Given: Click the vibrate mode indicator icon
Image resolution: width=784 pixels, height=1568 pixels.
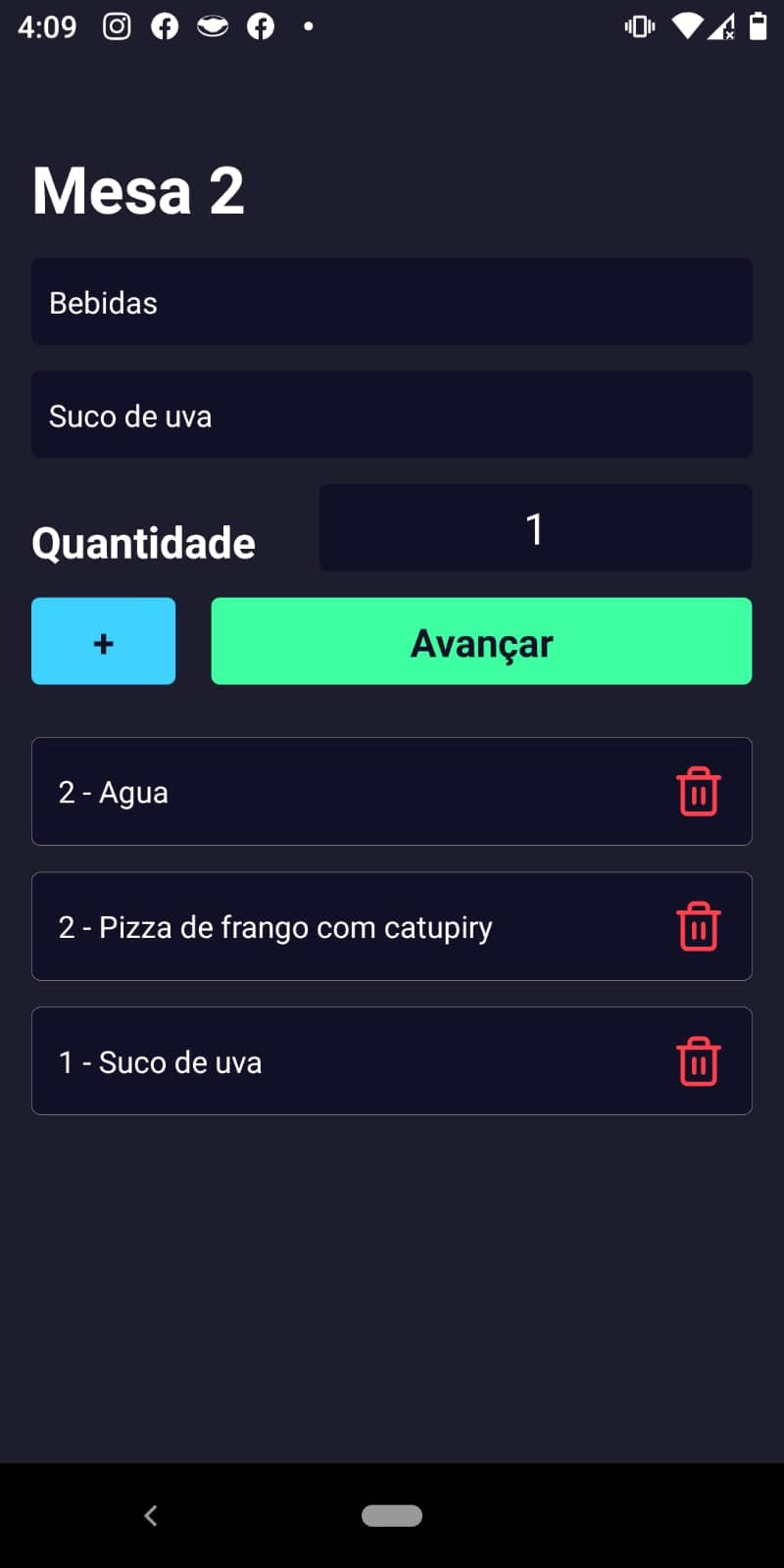Looking at the screenshot, I should tap(638, 26).
